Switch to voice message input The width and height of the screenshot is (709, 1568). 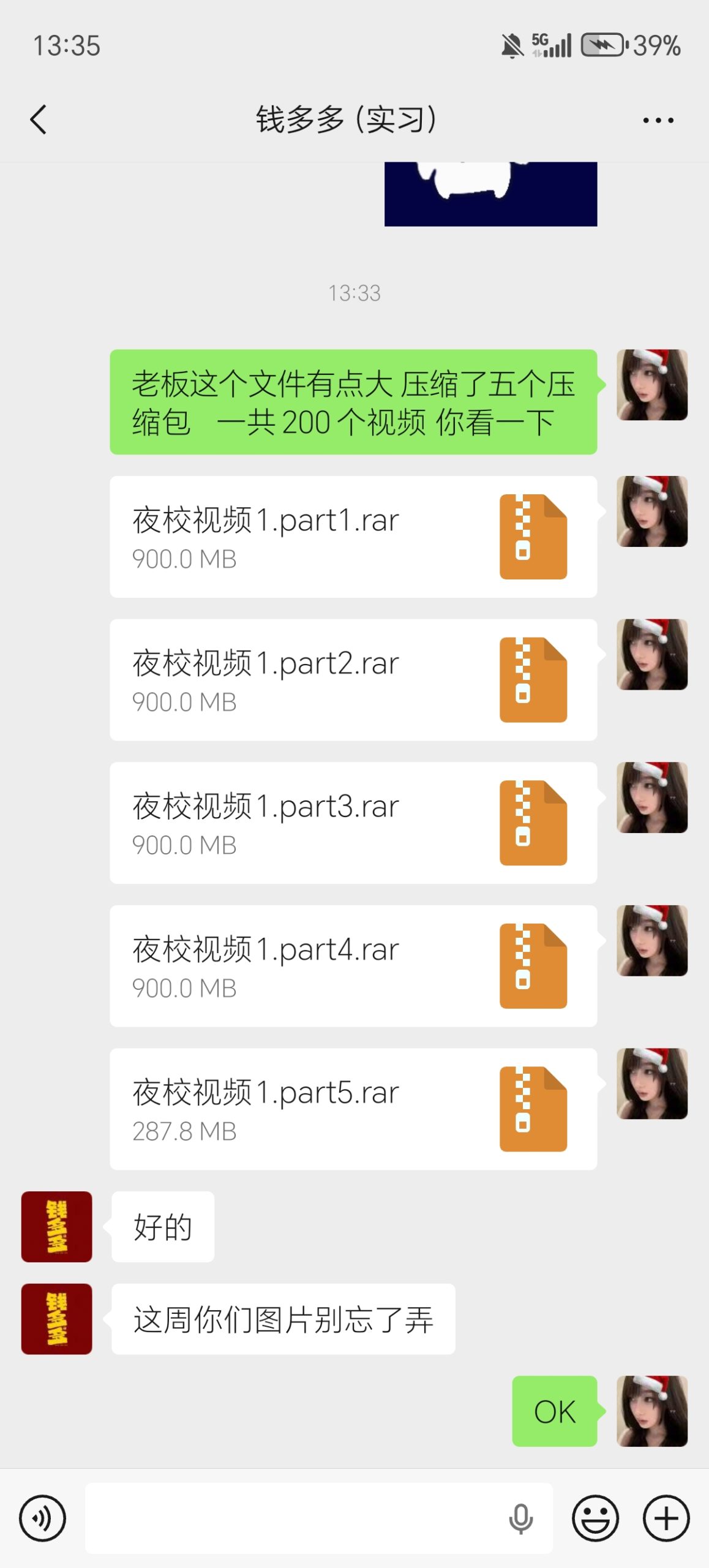point(42,1518)
